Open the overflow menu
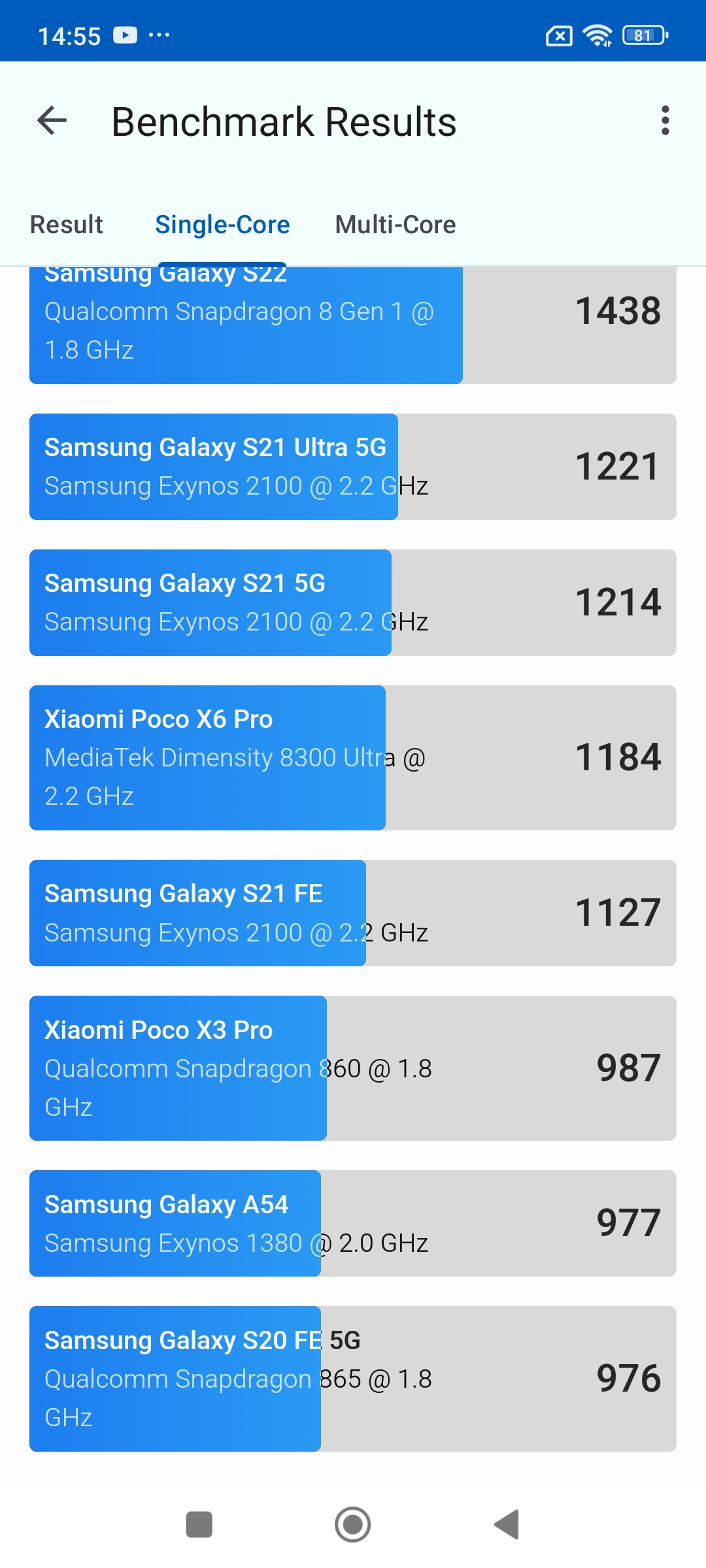The width and height of the screenshot is (706, 1568). 665,121
